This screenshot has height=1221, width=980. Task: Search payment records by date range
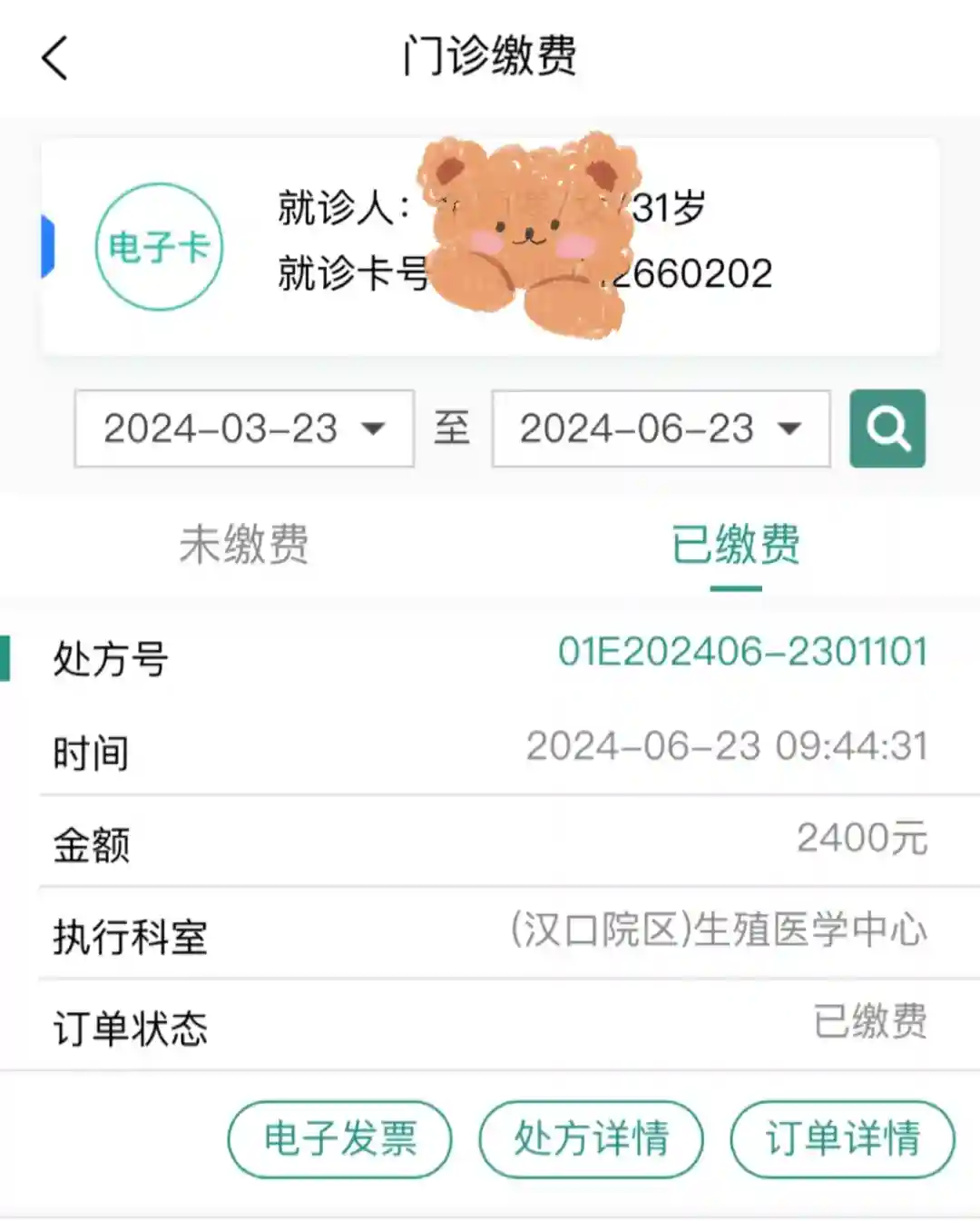[887, 428]
